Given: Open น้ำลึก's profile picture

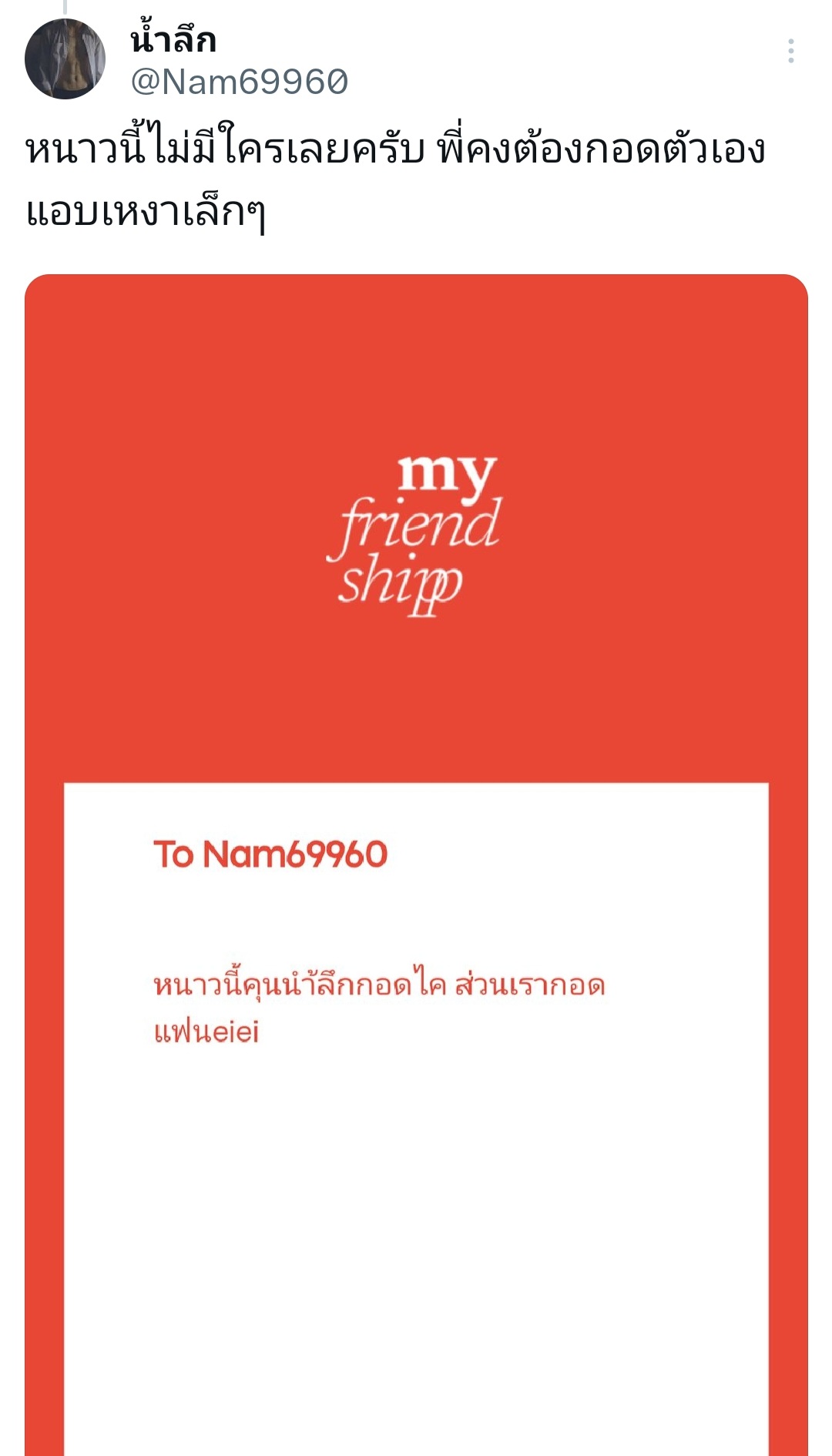Looking at the screenshot, I should pos(65,59).
